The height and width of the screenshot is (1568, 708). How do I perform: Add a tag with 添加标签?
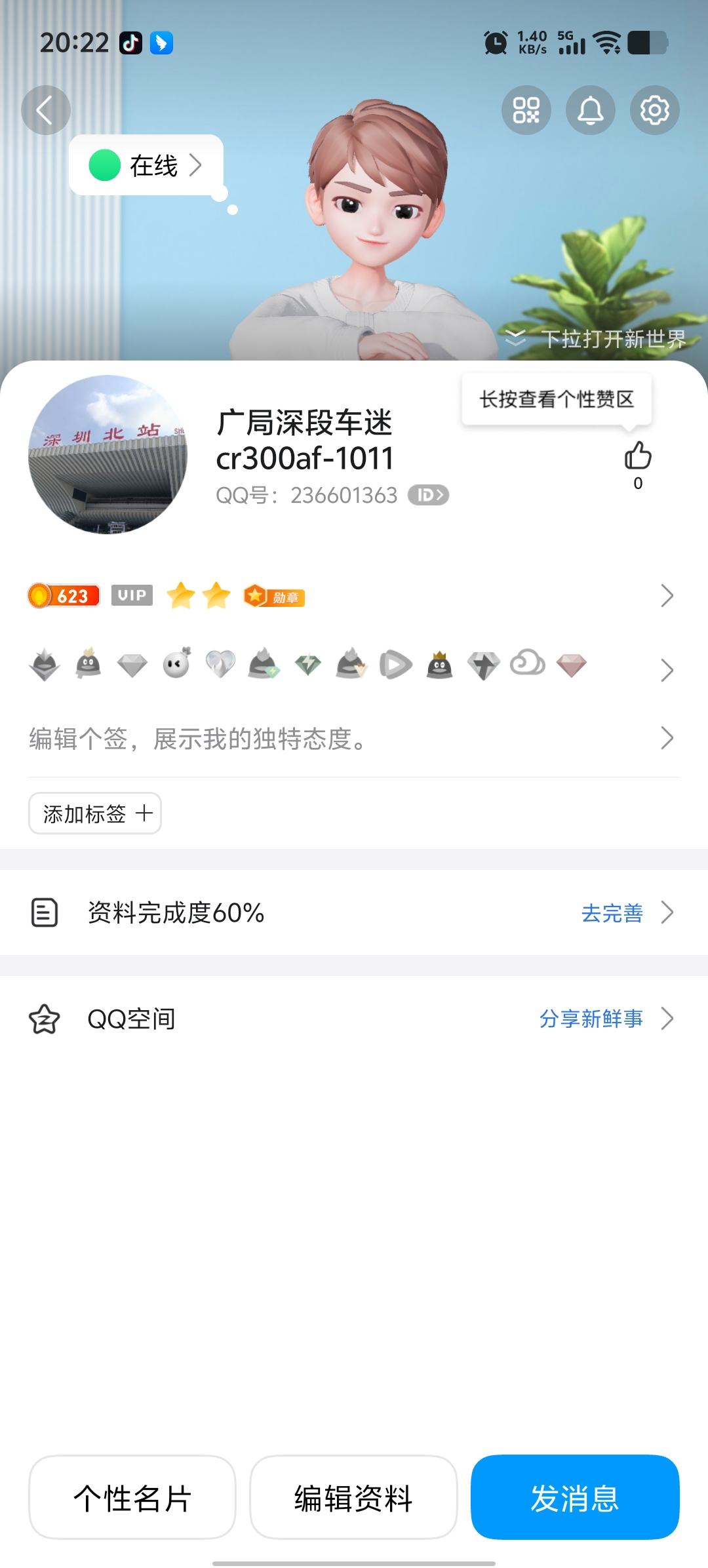pyautogui.click(x=95, y=813)
